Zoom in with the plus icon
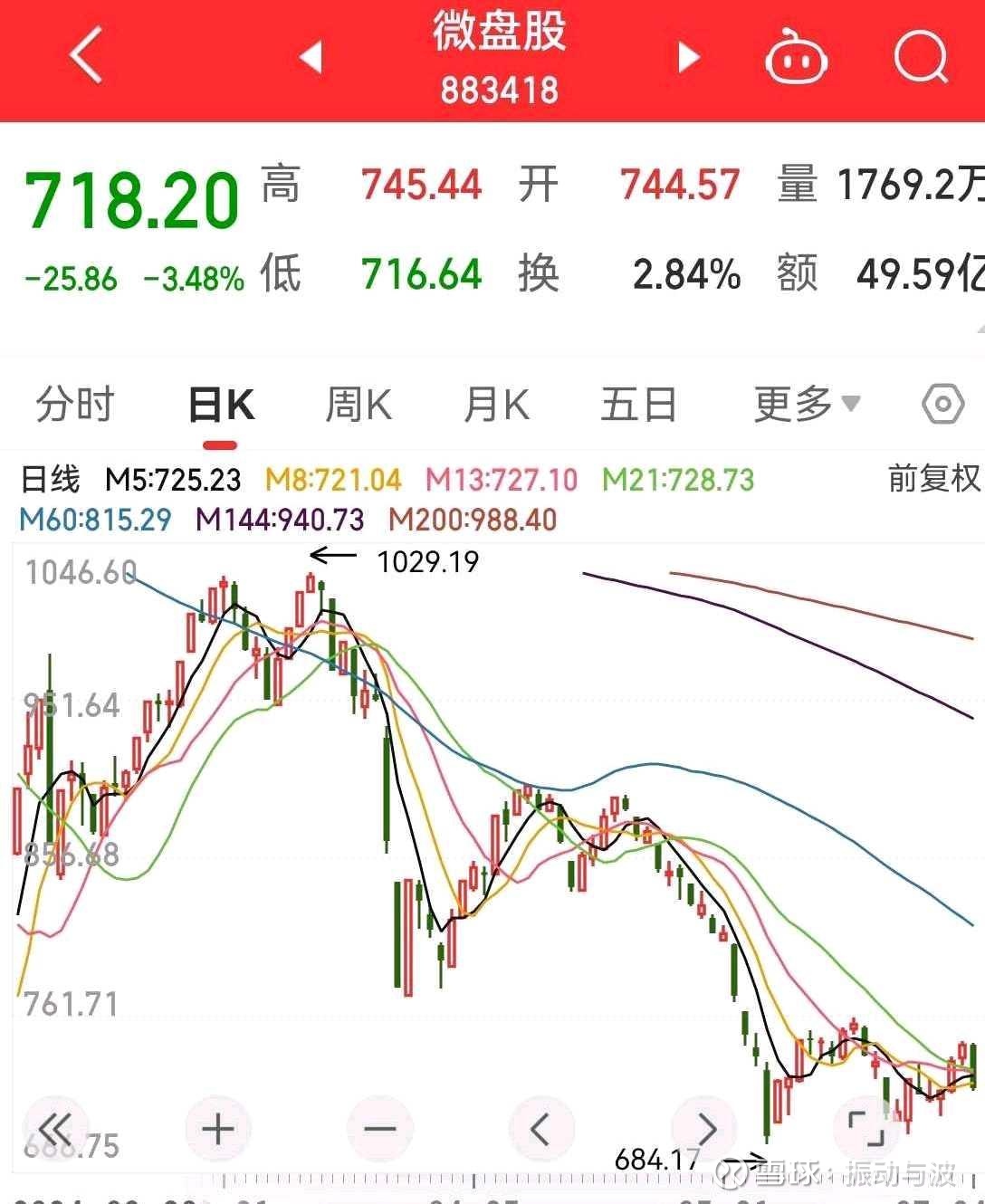Image resolution: width=985 pixels, height=1204 pixels. tap(217, 1128)
